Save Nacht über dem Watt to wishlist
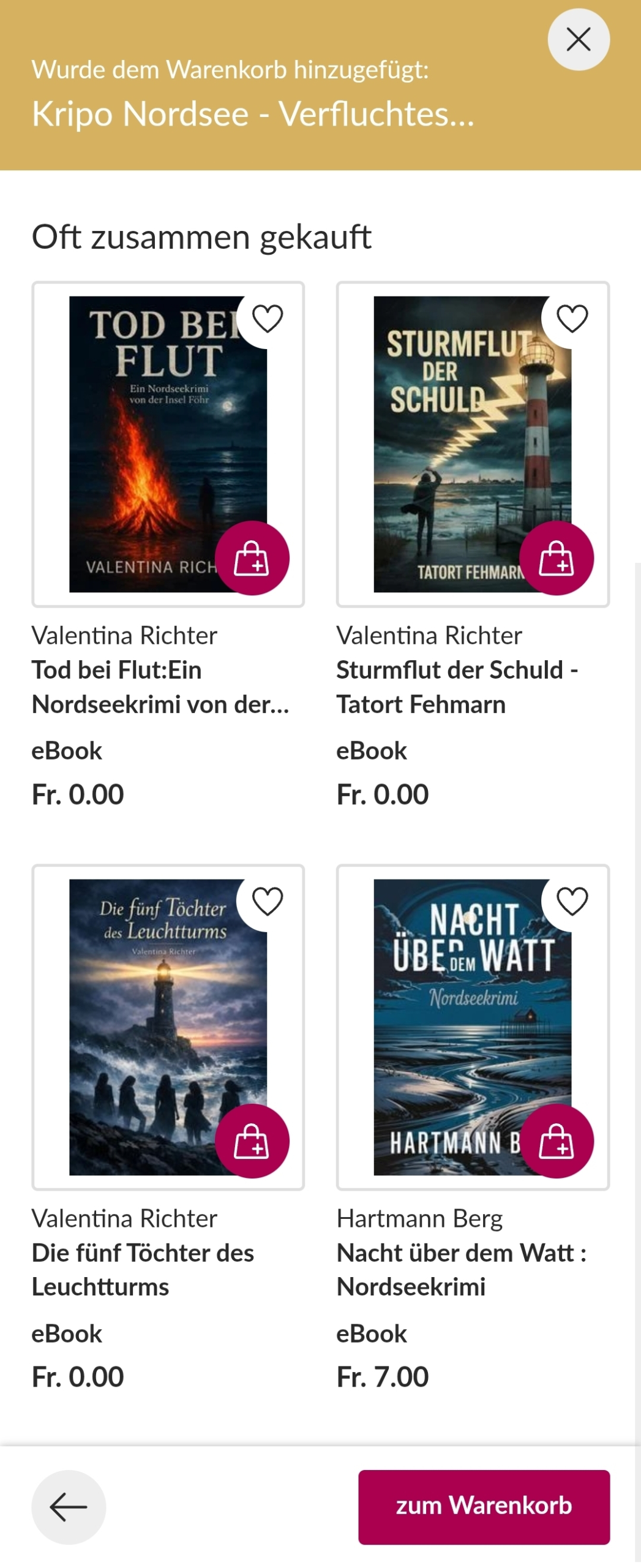This screenshot has height=1568, width=641. pos(572,901)
